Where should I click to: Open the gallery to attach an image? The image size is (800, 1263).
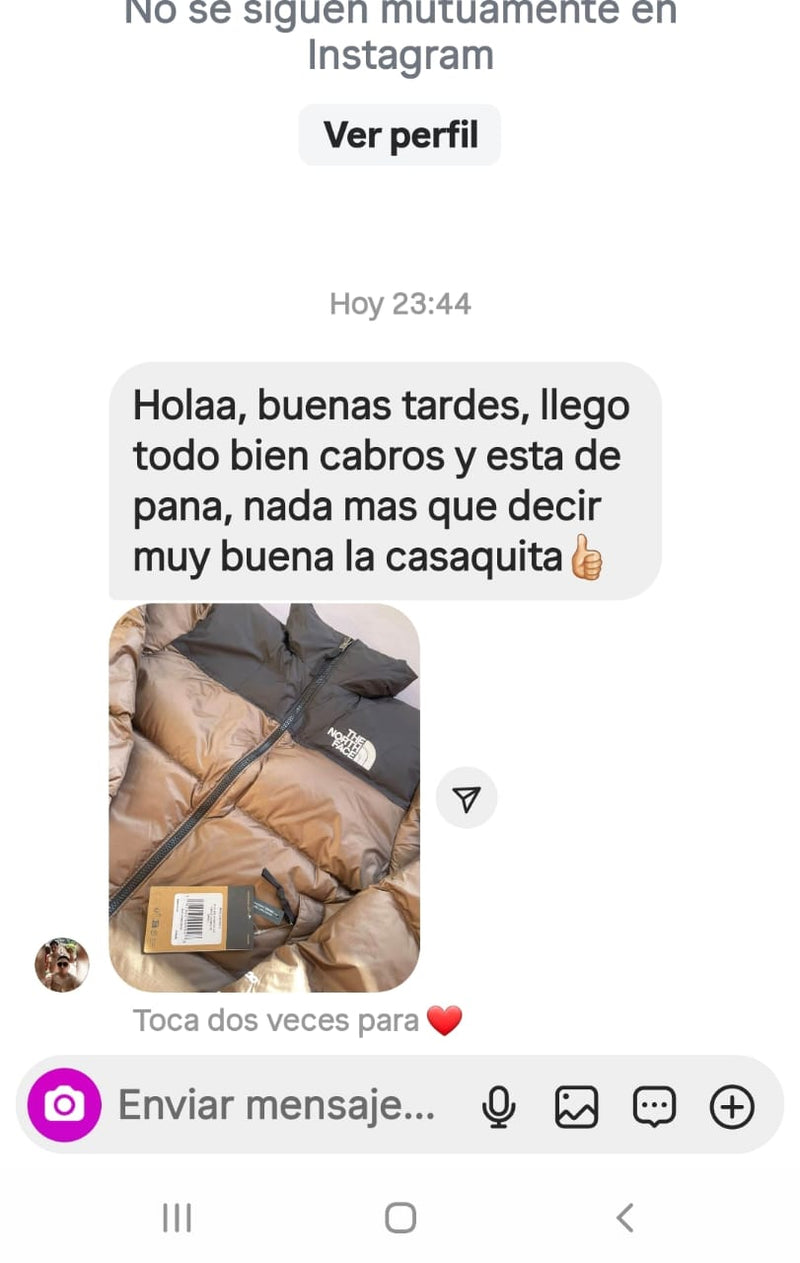tap(576, 1106)
